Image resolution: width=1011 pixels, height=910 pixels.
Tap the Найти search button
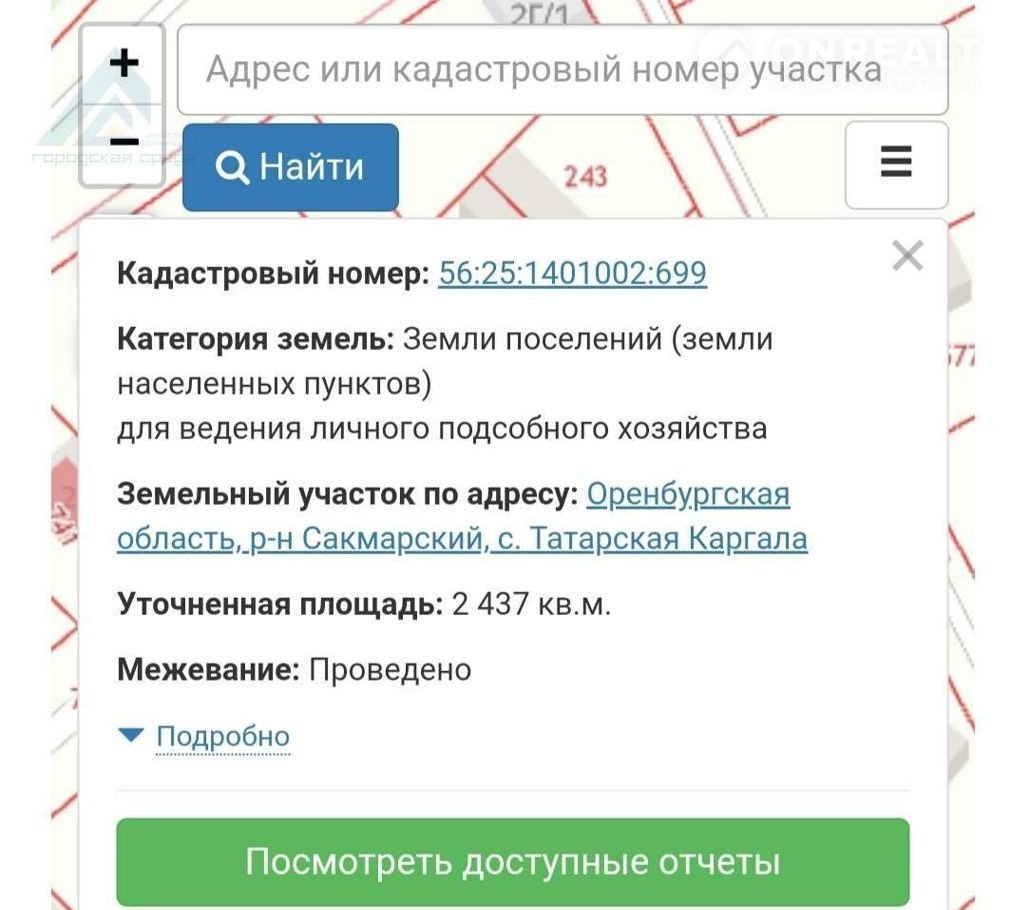coord(290,167)
